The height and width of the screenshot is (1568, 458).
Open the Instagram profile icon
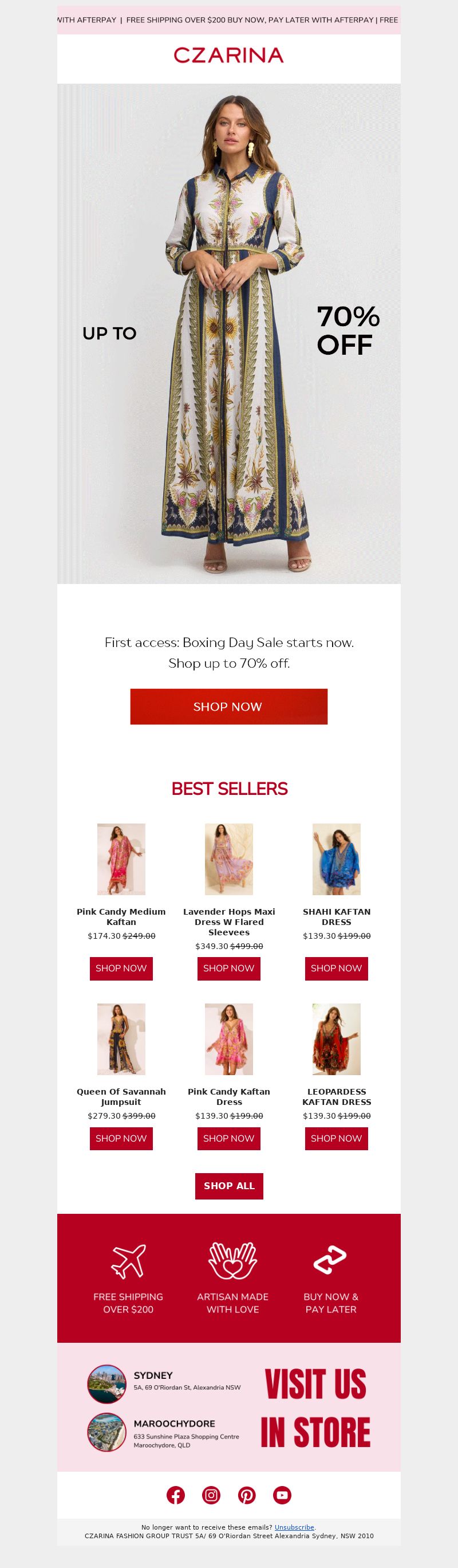point(211,1494)
